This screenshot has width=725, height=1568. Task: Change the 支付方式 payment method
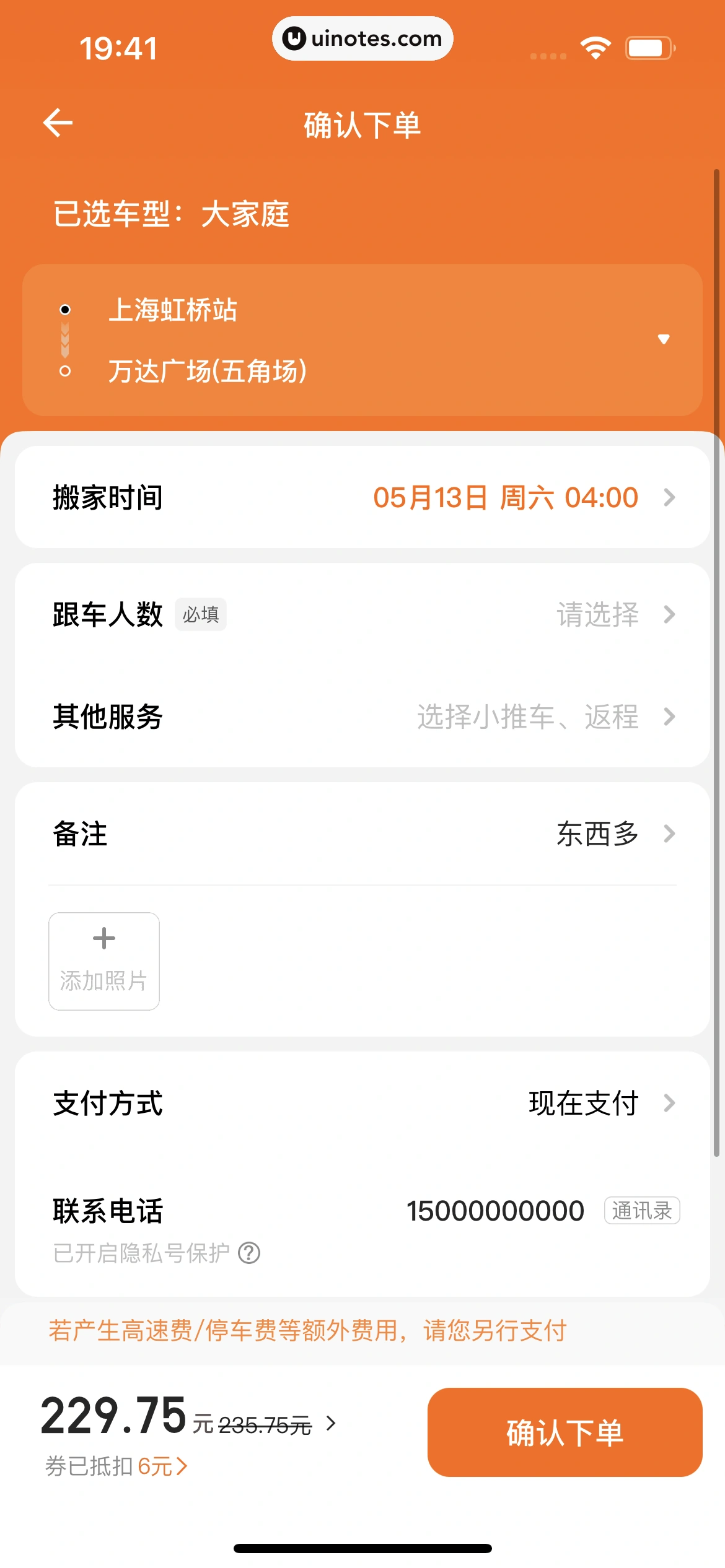[584, 1102]
